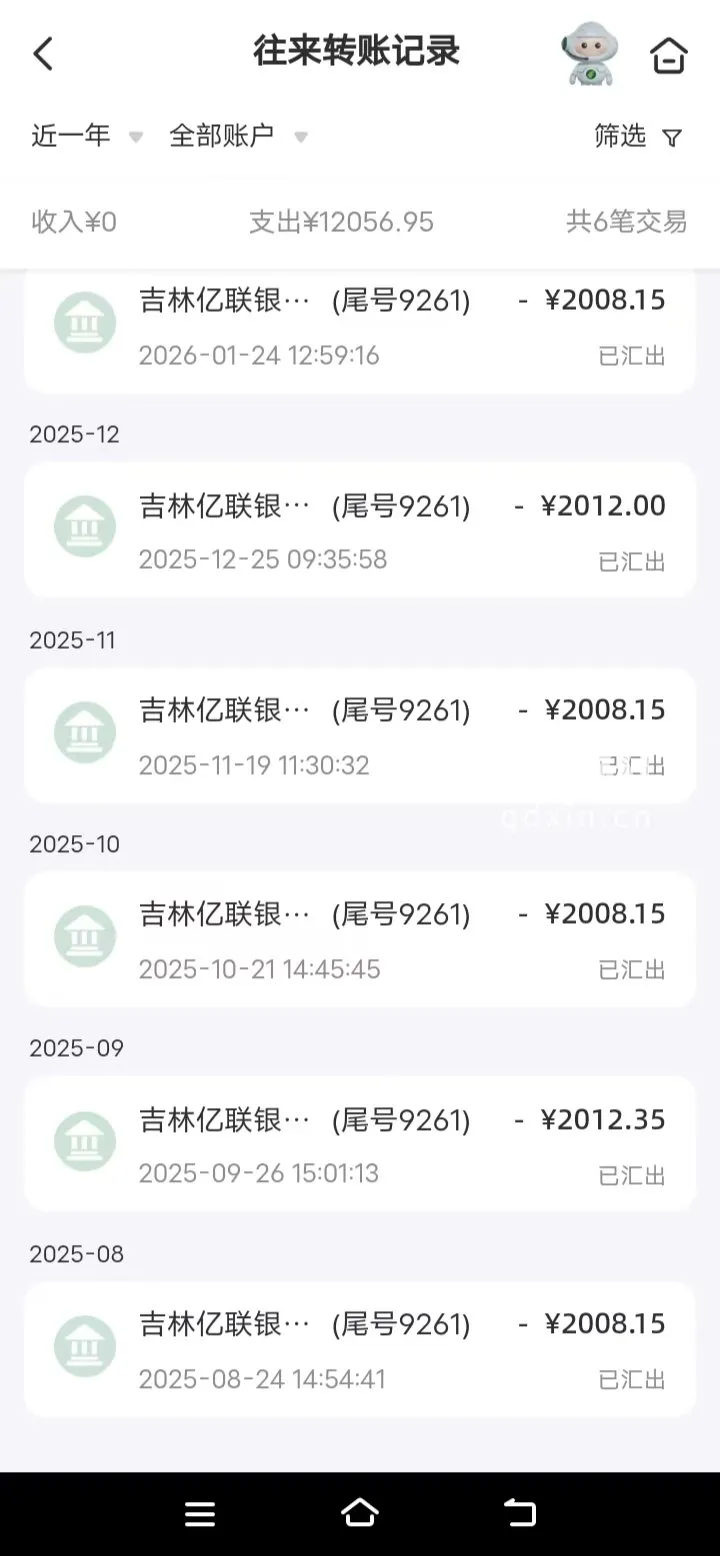Tap the system back button
The image size is (720, 1556).
pos(520,1512)
